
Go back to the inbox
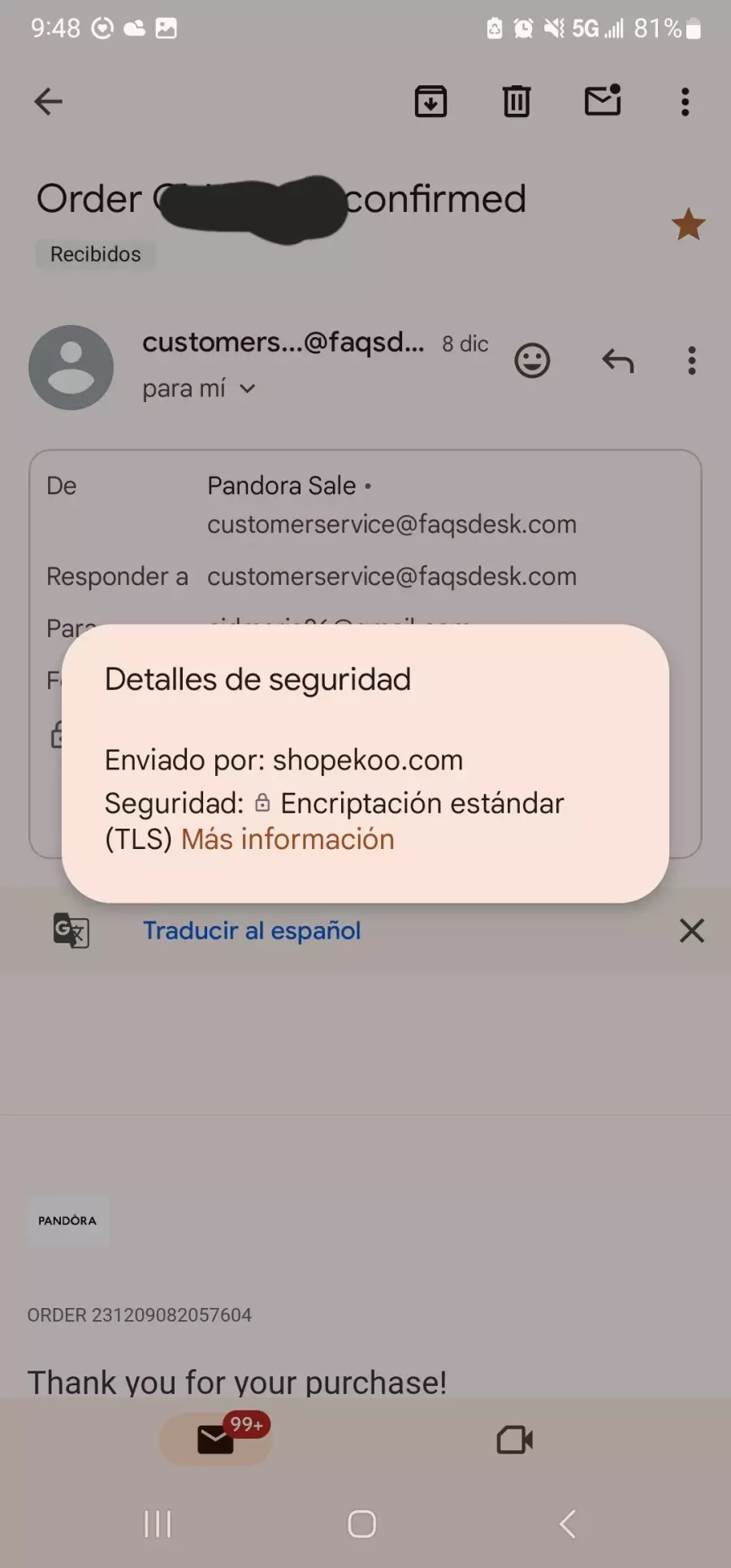click(49, 102)
